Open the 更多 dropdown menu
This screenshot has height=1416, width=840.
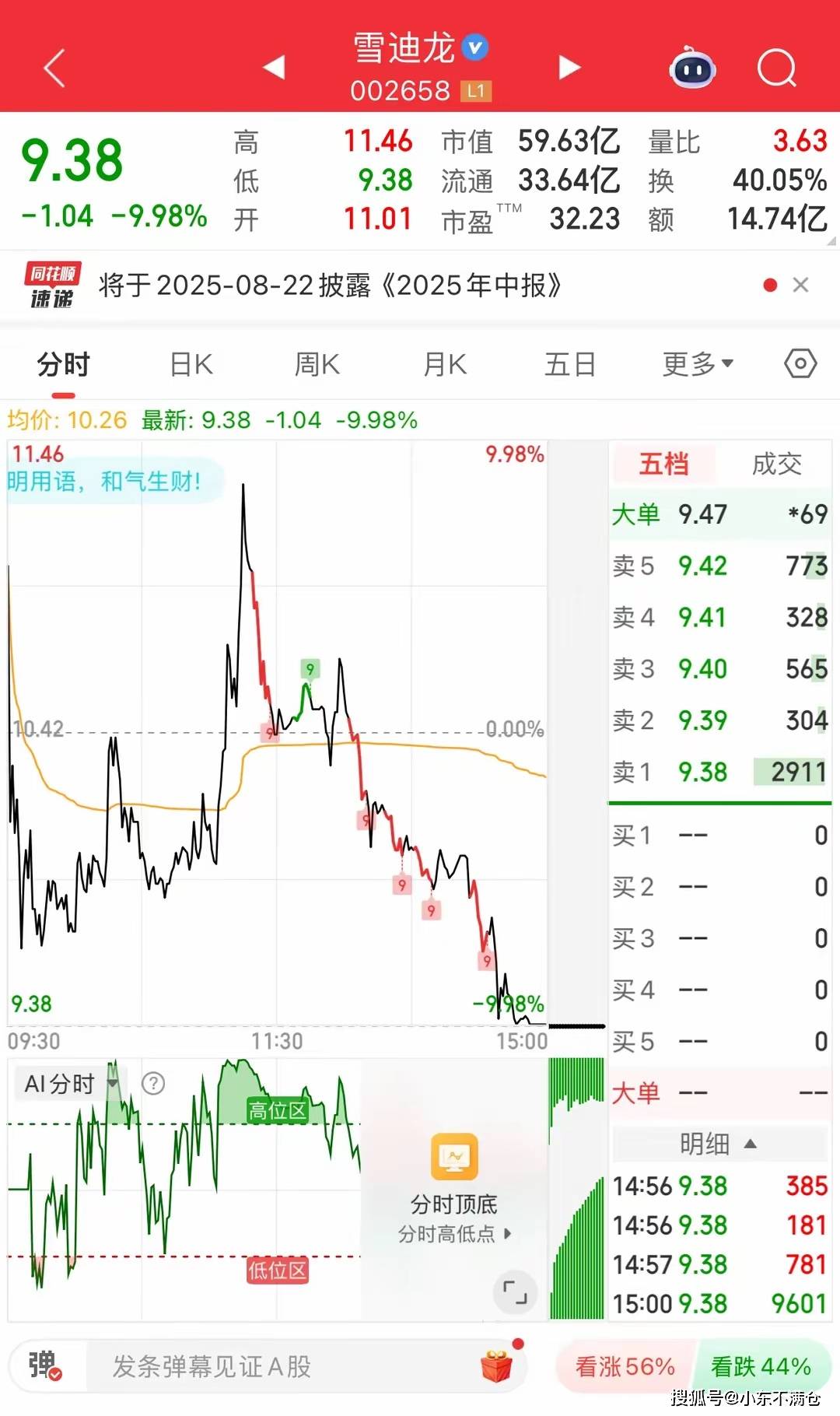pos(695,363)
